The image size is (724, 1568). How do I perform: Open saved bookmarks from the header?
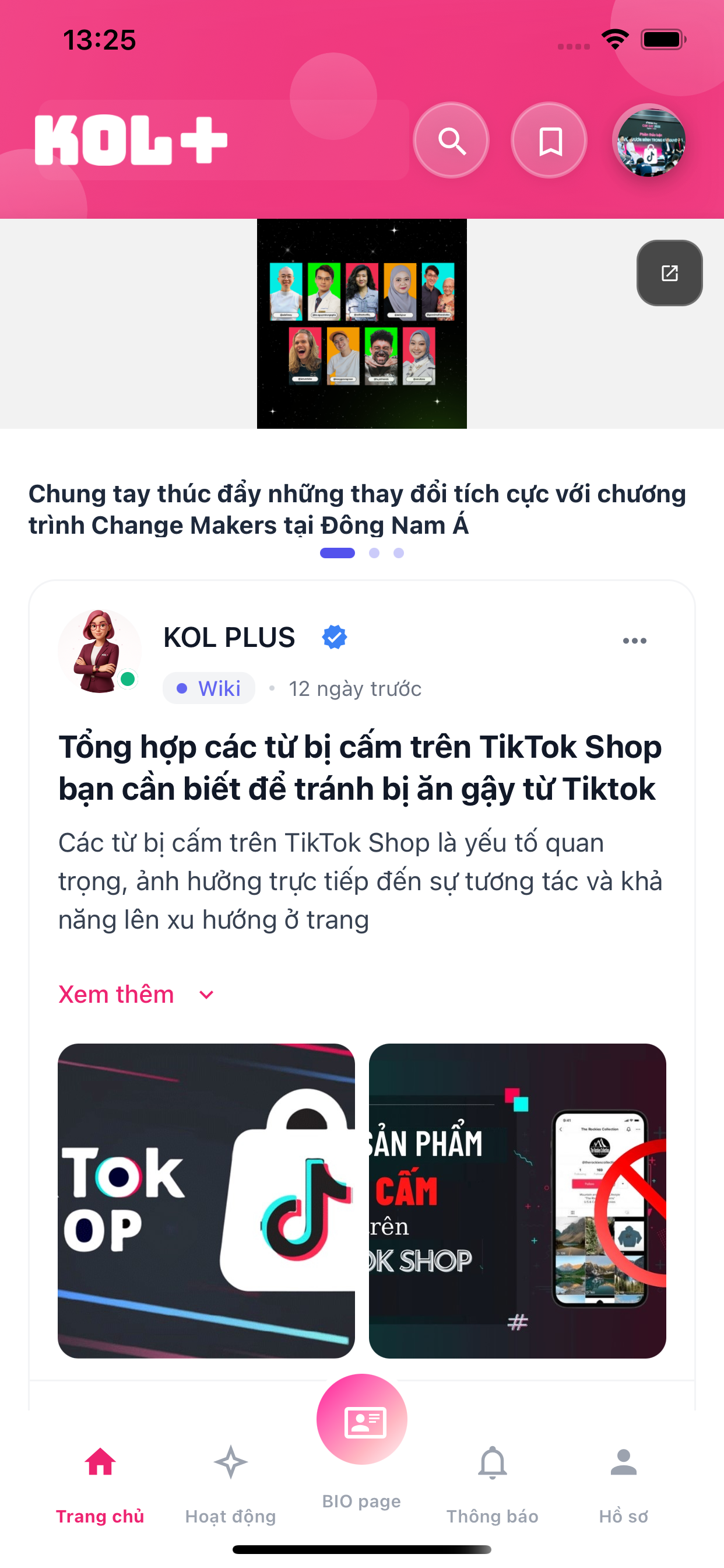click(x=549, y=141)
